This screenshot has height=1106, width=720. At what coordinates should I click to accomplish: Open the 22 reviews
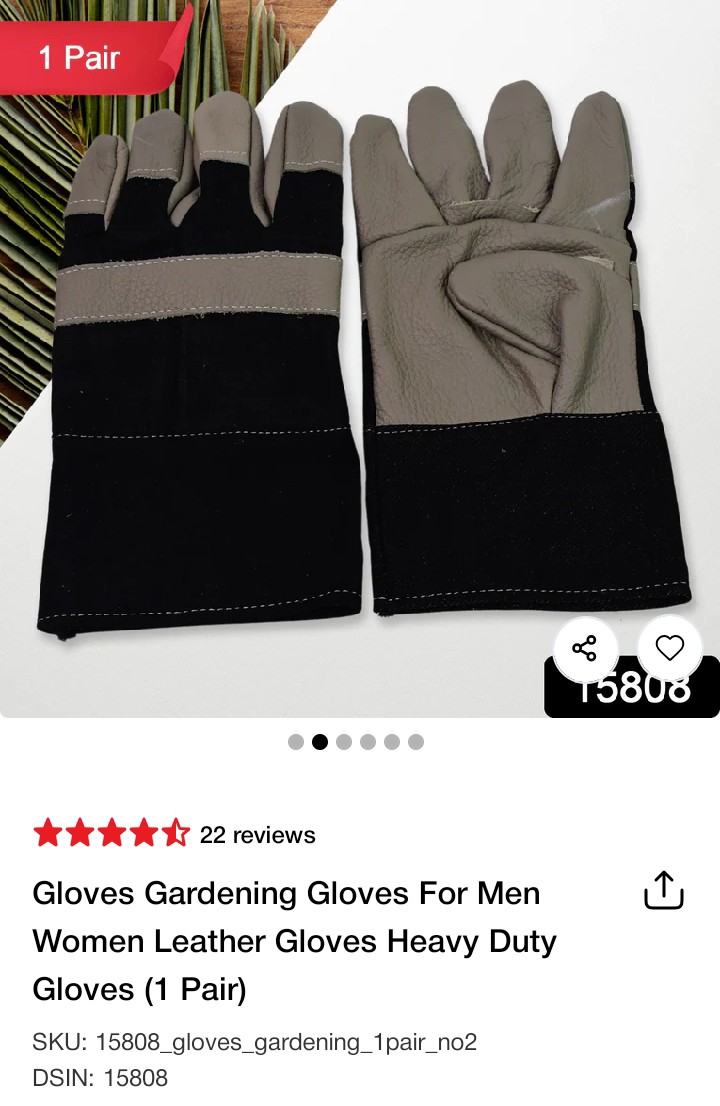tap(257, 835)
